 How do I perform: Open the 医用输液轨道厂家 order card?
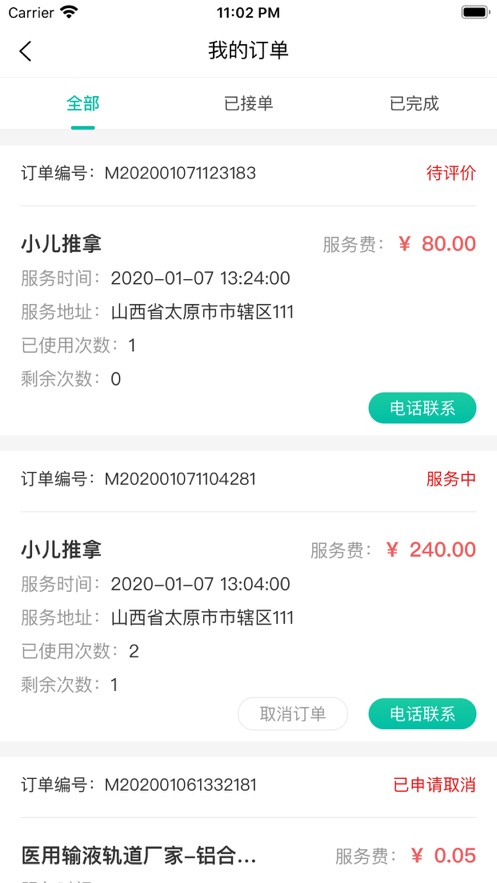248,820
